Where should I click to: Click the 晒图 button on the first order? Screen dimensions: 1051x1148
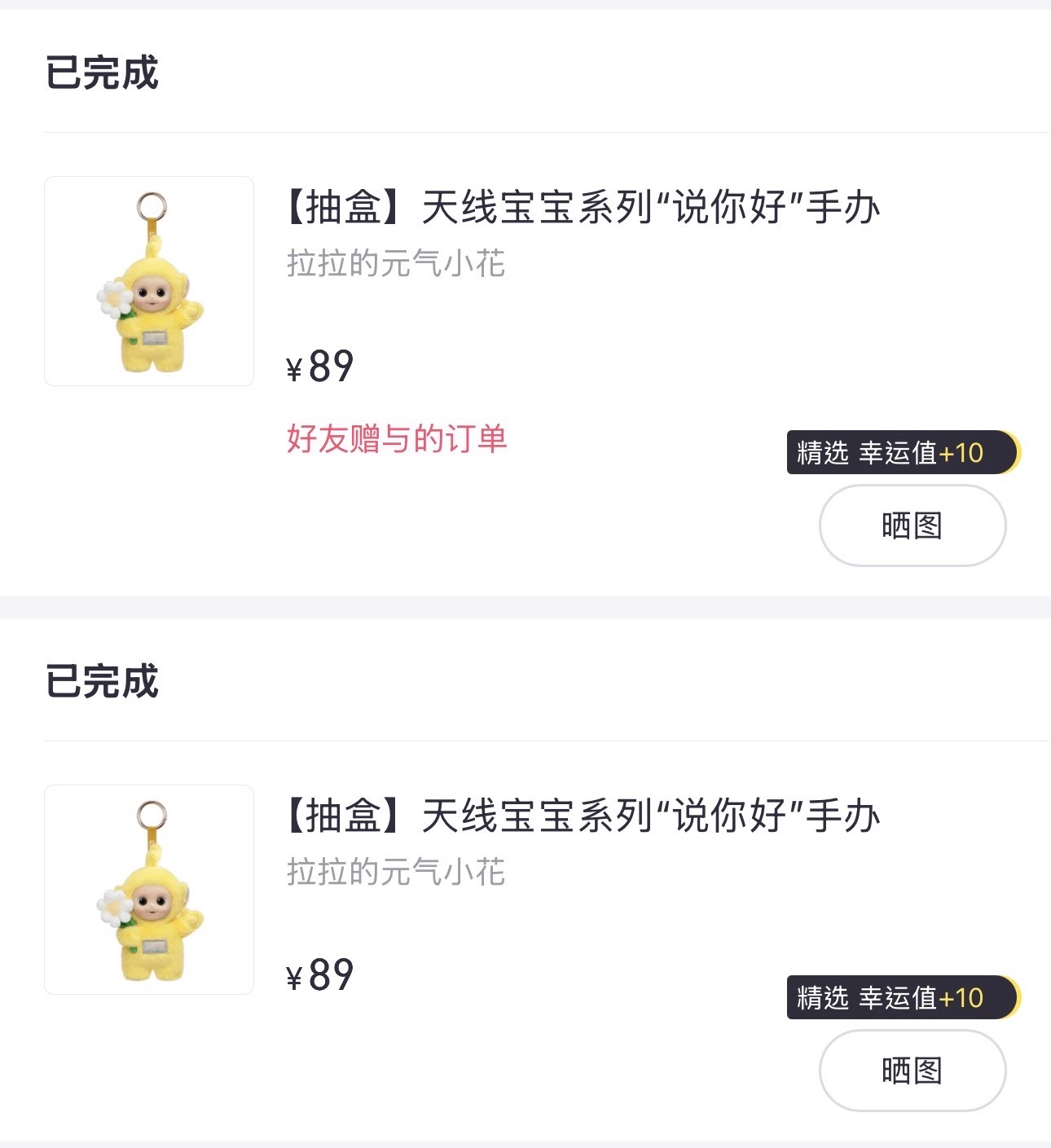pos(911,526)
